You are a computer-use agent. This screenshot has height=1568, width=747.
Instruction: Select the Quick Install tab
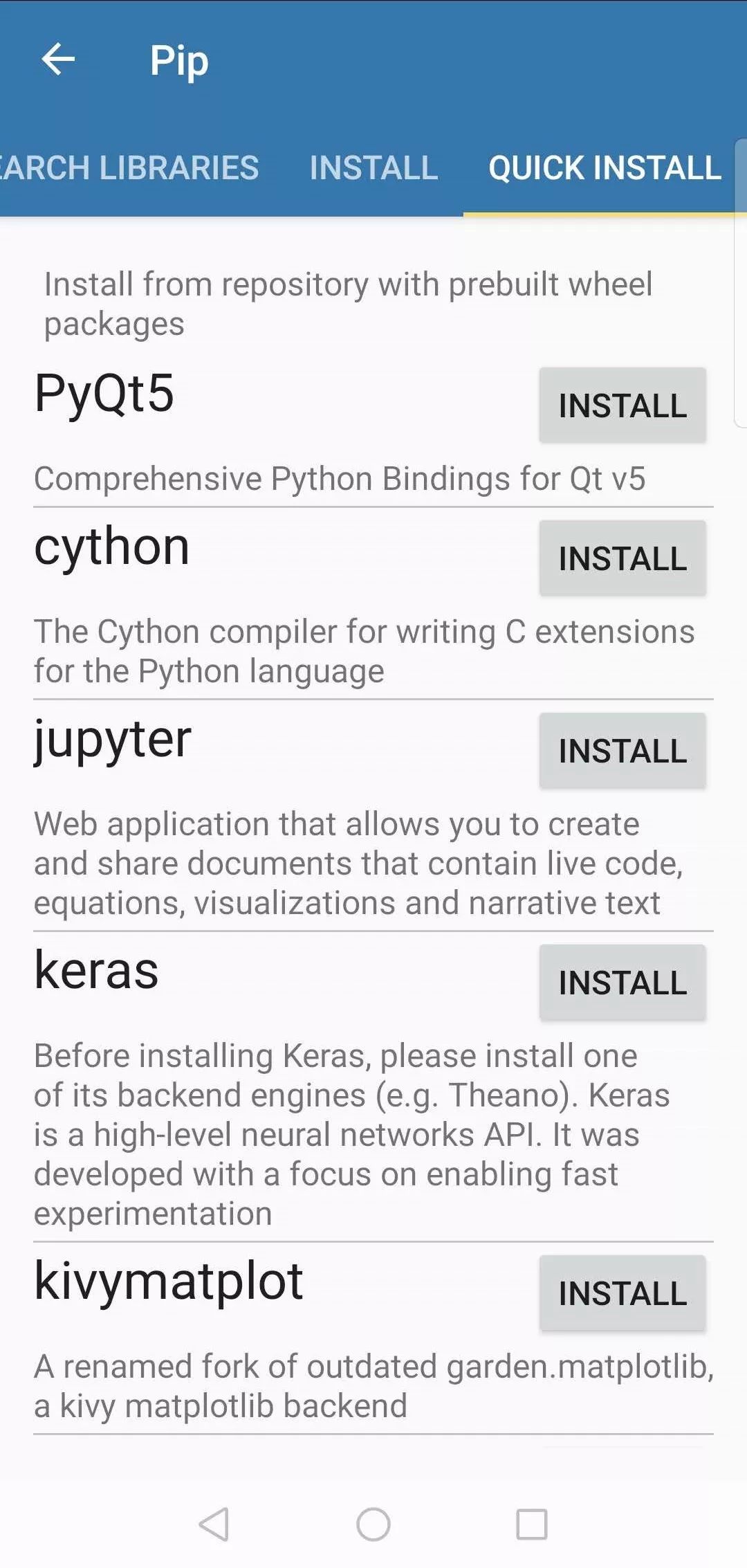point(605,168)
